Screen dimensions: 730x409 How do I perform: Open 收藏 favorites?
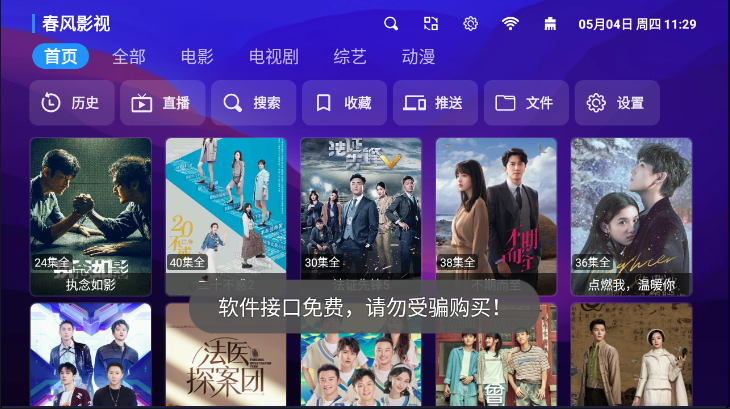point(344,103)
